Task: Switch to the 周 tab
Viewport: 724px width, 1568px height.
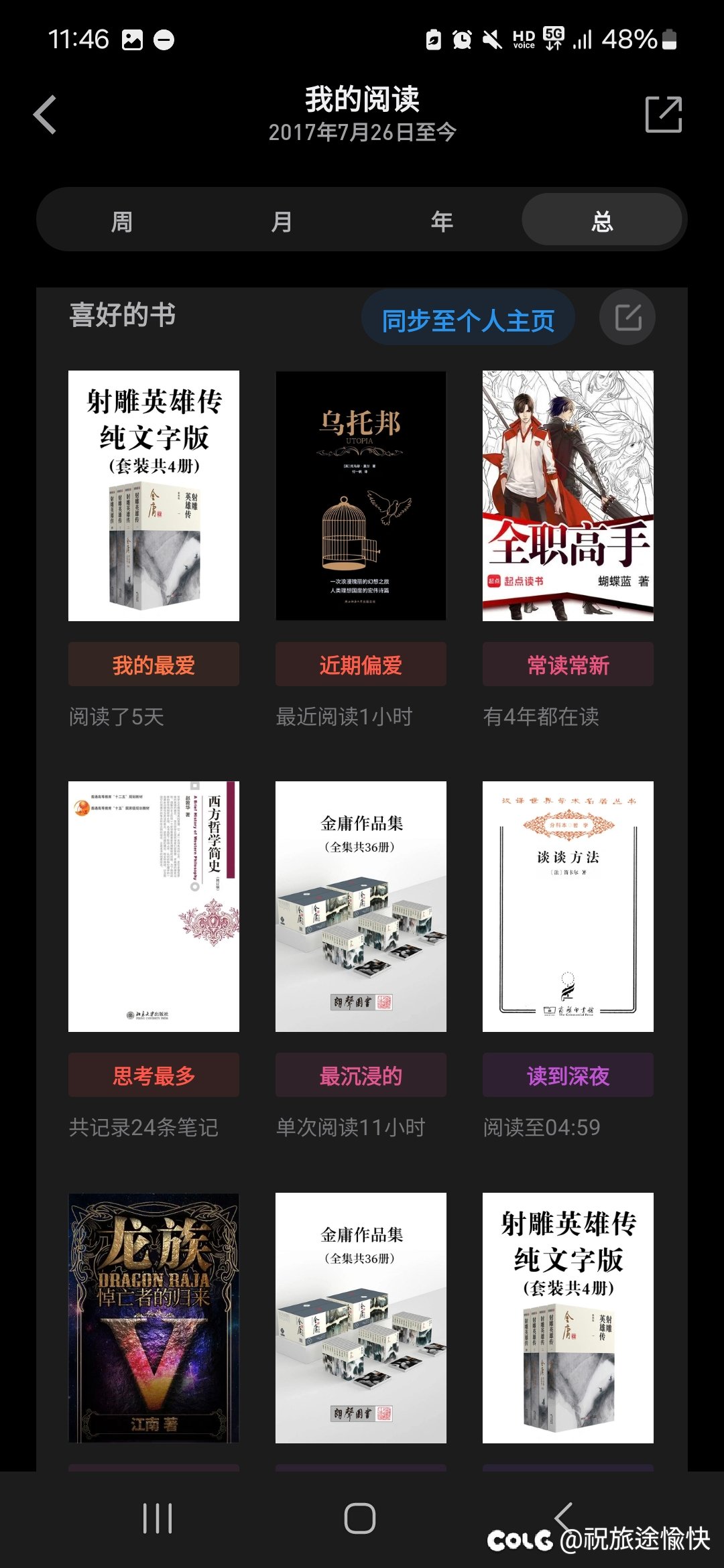Action: [x=121, y=221]
